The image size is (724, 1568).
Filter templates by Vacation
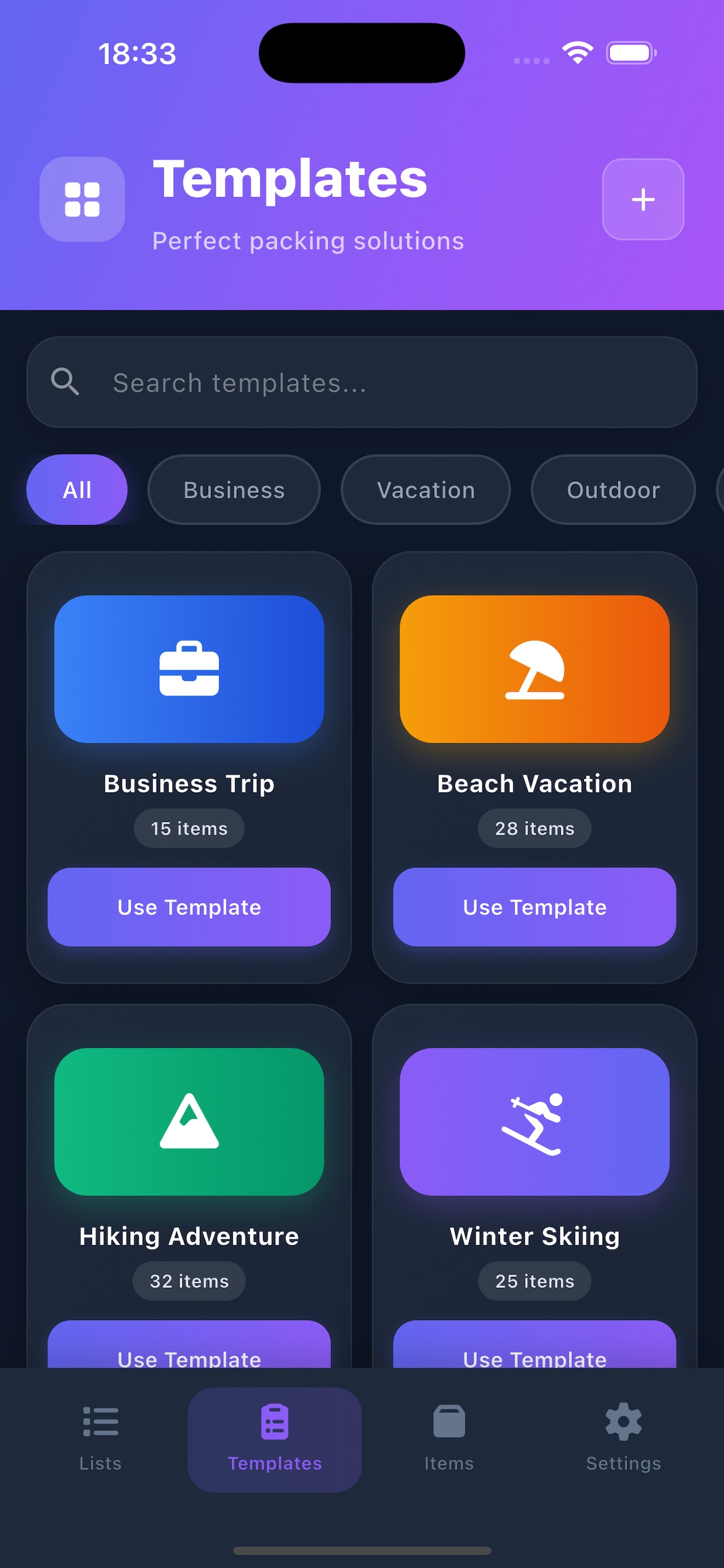426,489
